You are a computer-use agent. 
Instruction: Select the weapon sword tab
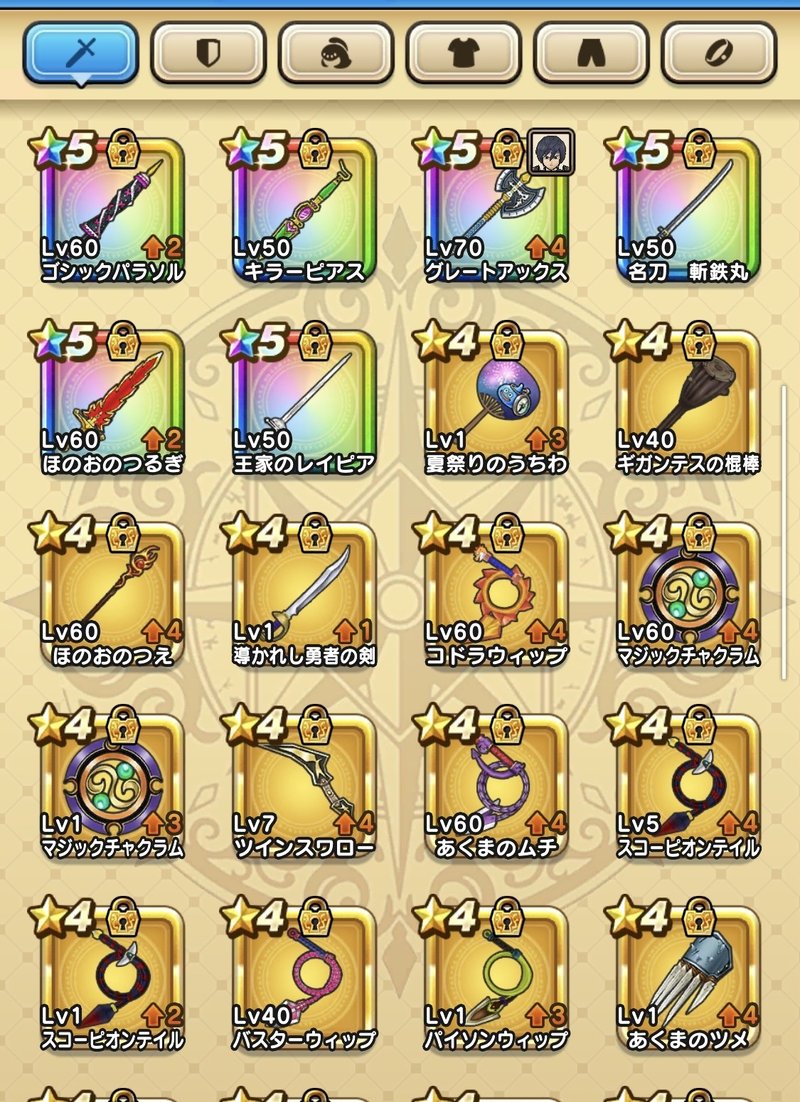(81, 54)
